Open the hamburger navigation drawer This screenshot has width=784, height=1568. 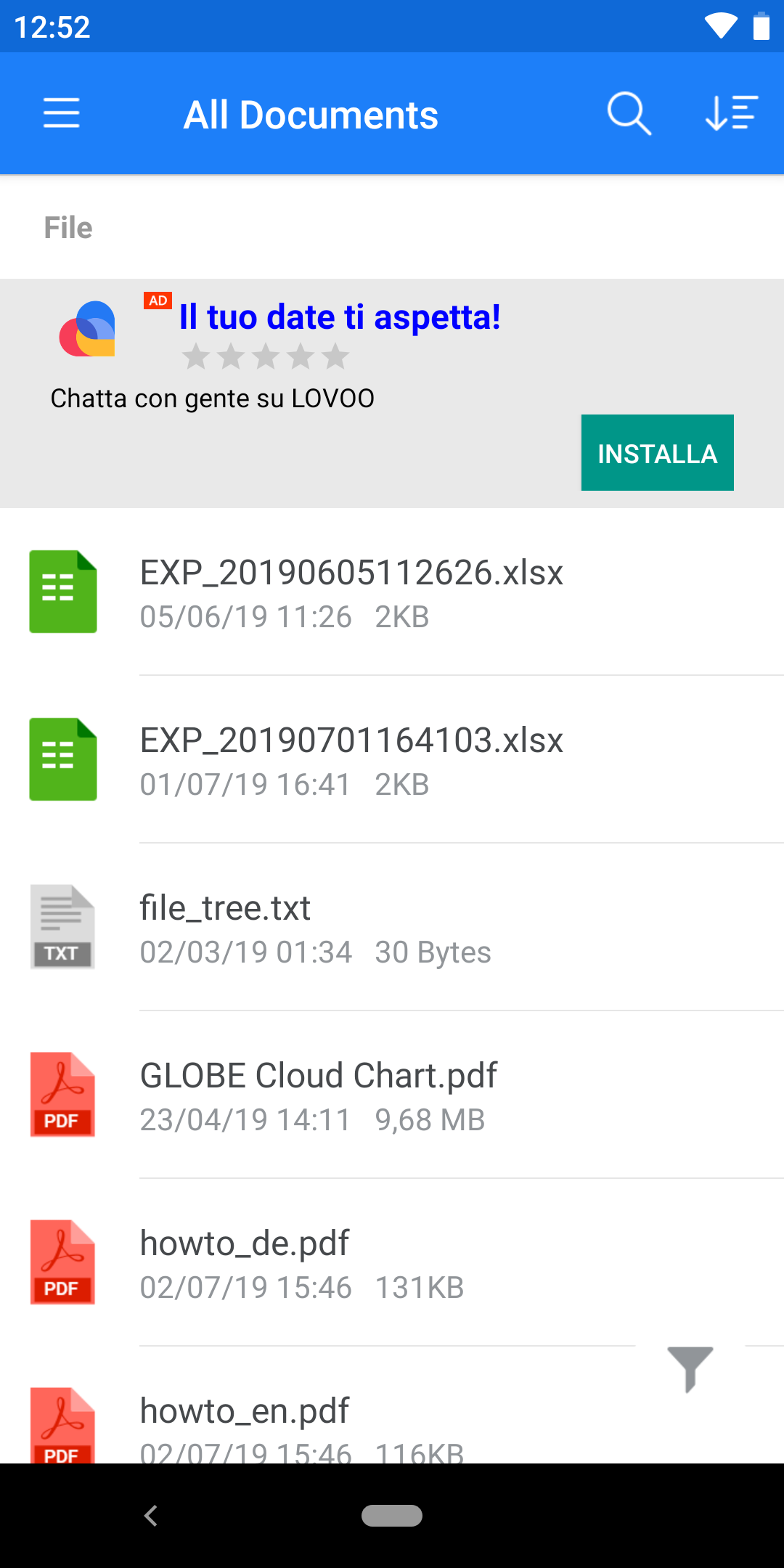62,113
